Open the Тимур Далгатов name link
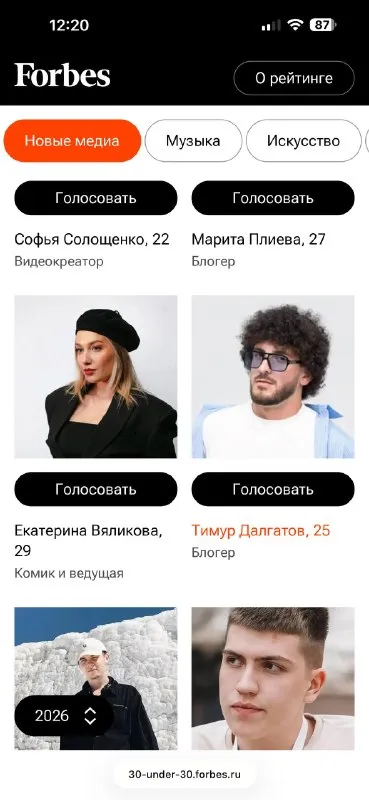Screen dimensions: 369x800 pos(261,531)
